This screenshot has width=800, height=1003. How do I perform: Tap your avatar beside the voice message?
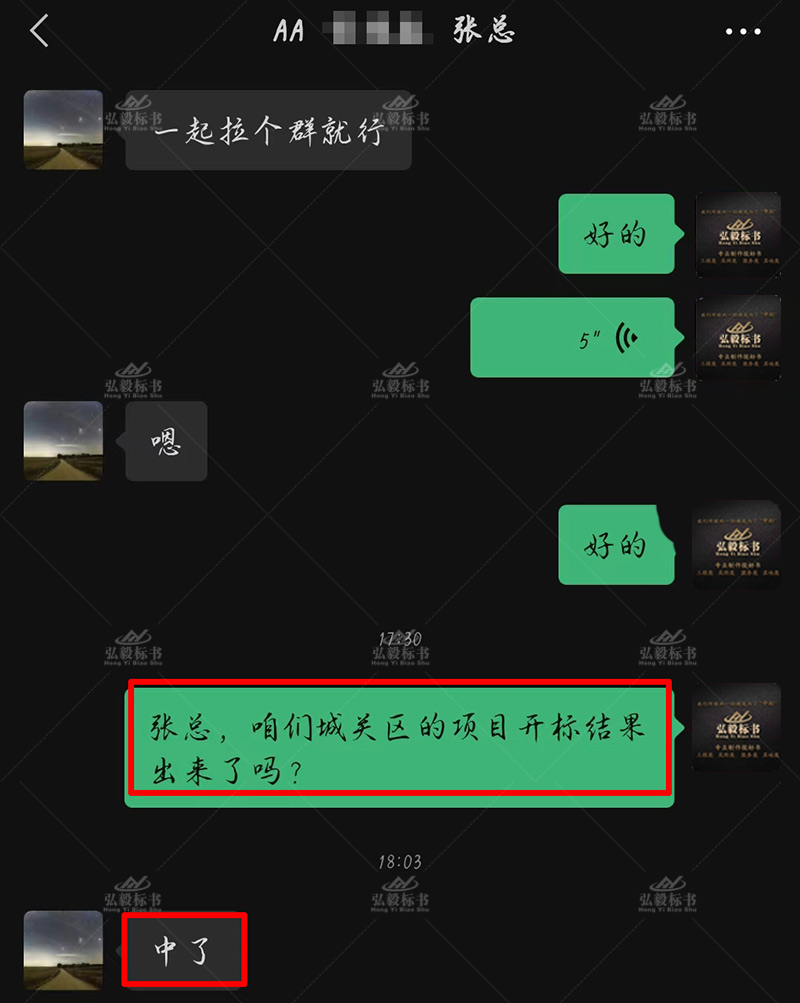738,337
